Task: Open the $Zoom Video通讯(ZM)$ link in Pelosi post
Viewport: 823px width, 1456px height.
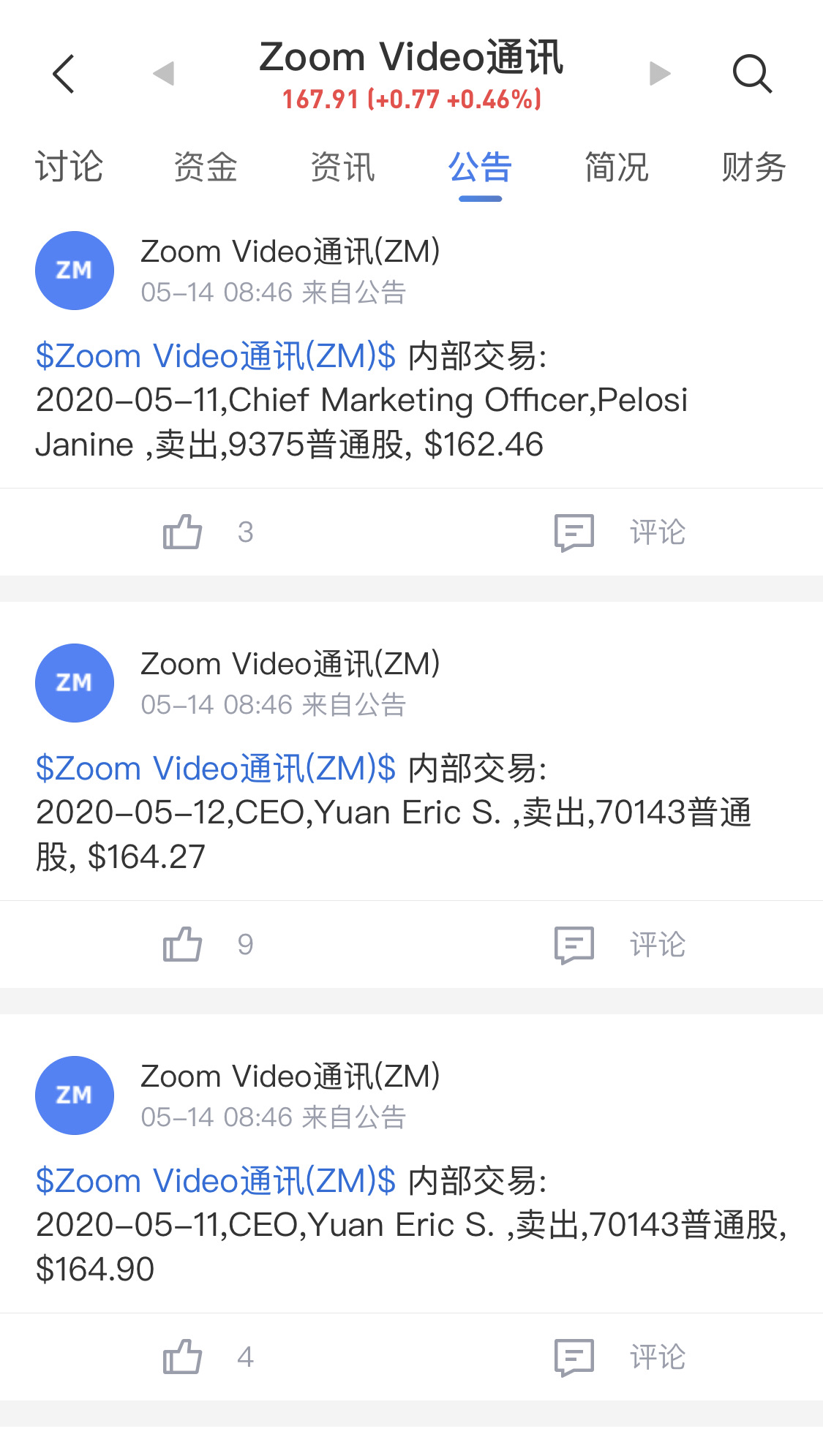Action: [216, 356]
